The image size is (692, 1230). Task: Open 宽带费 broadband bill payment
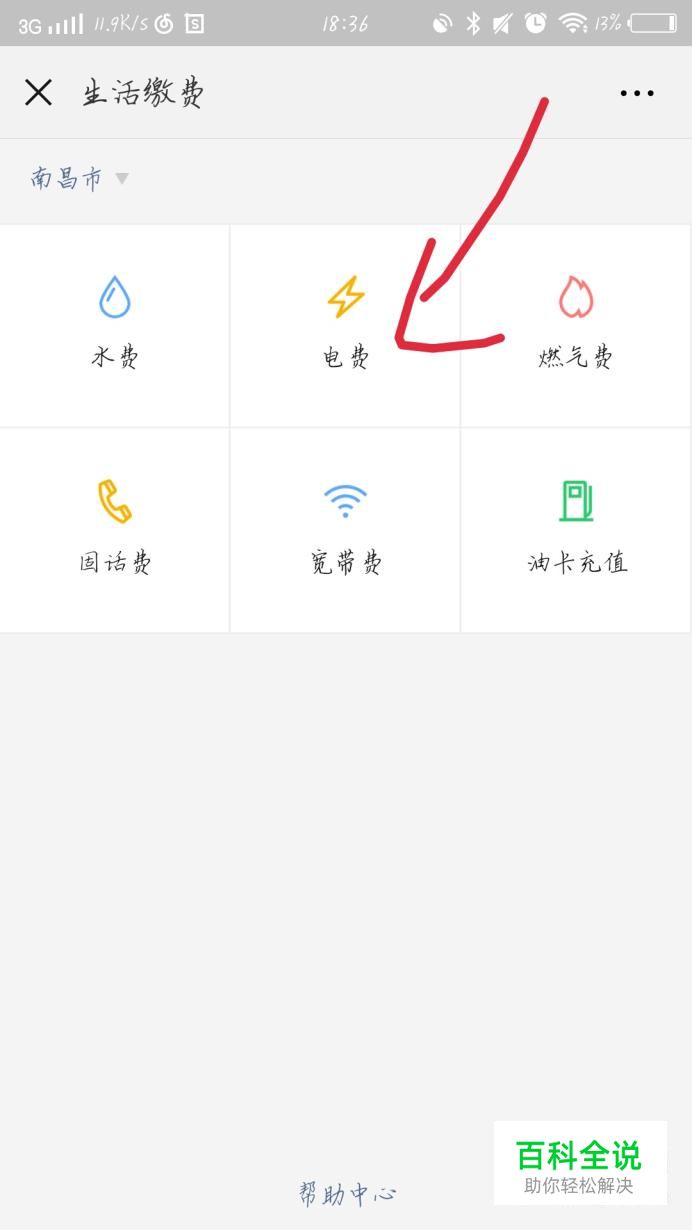click(x=345, y=531)
